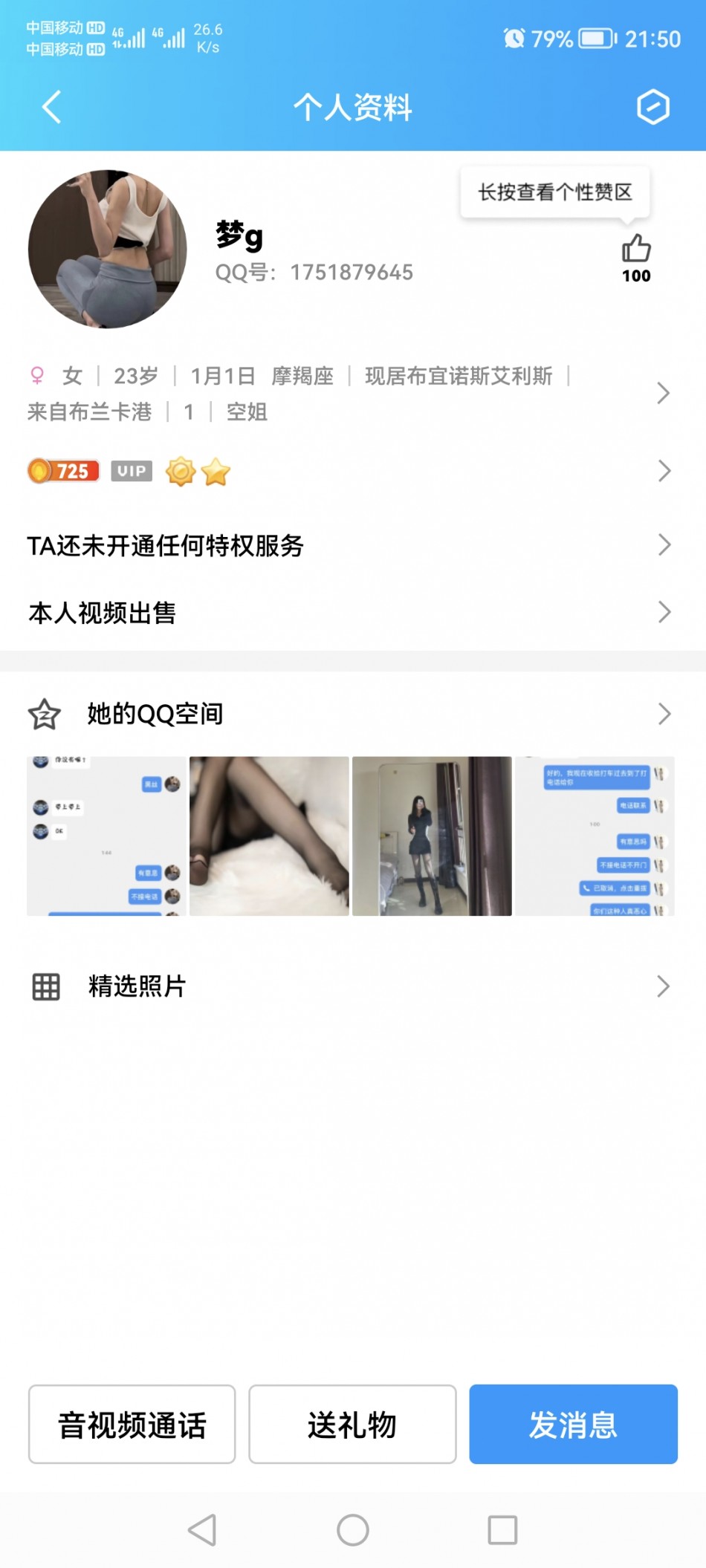The image size is (706, 1568).
Task: Go back using the top arrow
Action: pyautogui.click(x=51, y=107)
